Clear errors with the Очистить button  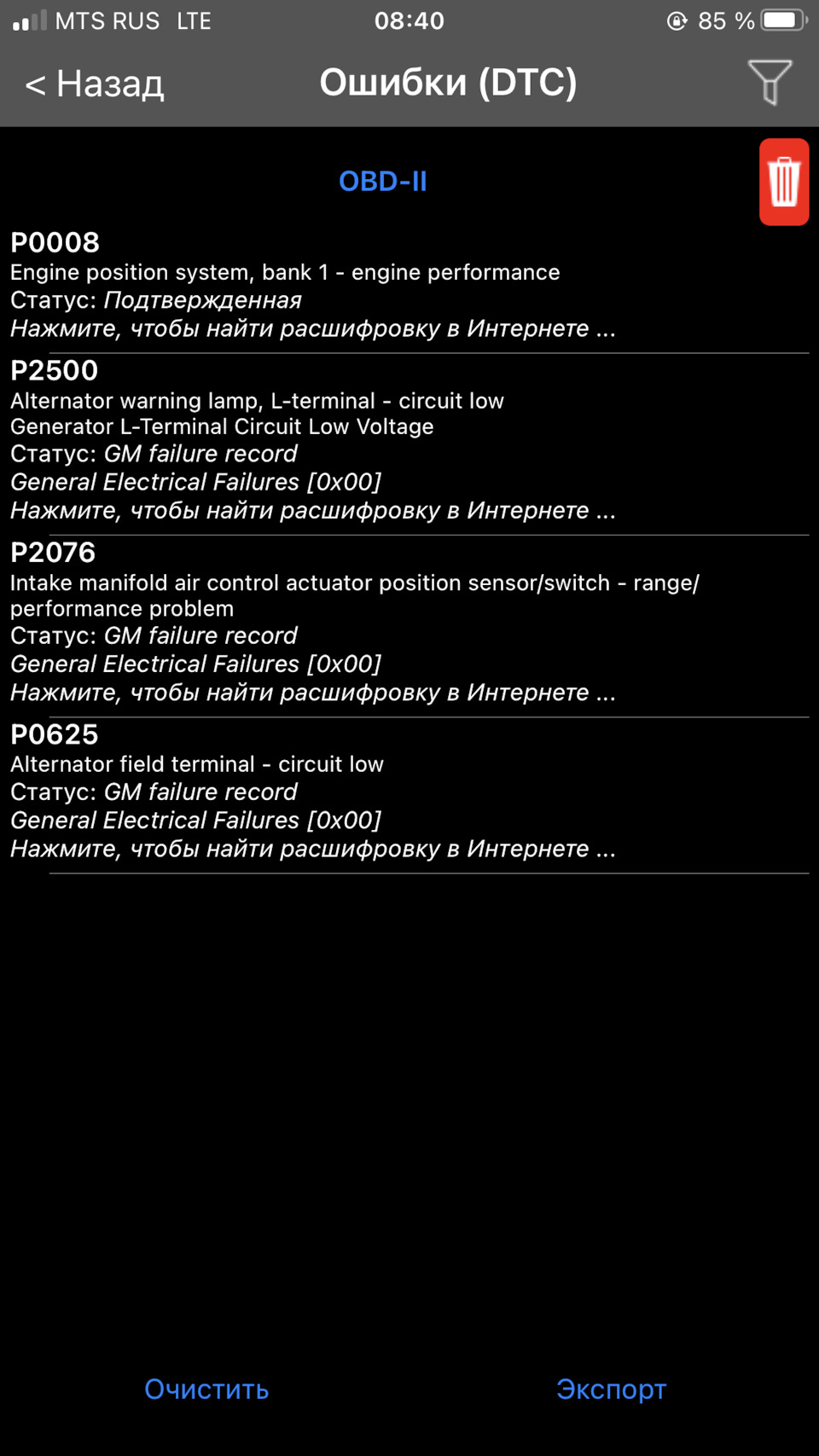206,1389
